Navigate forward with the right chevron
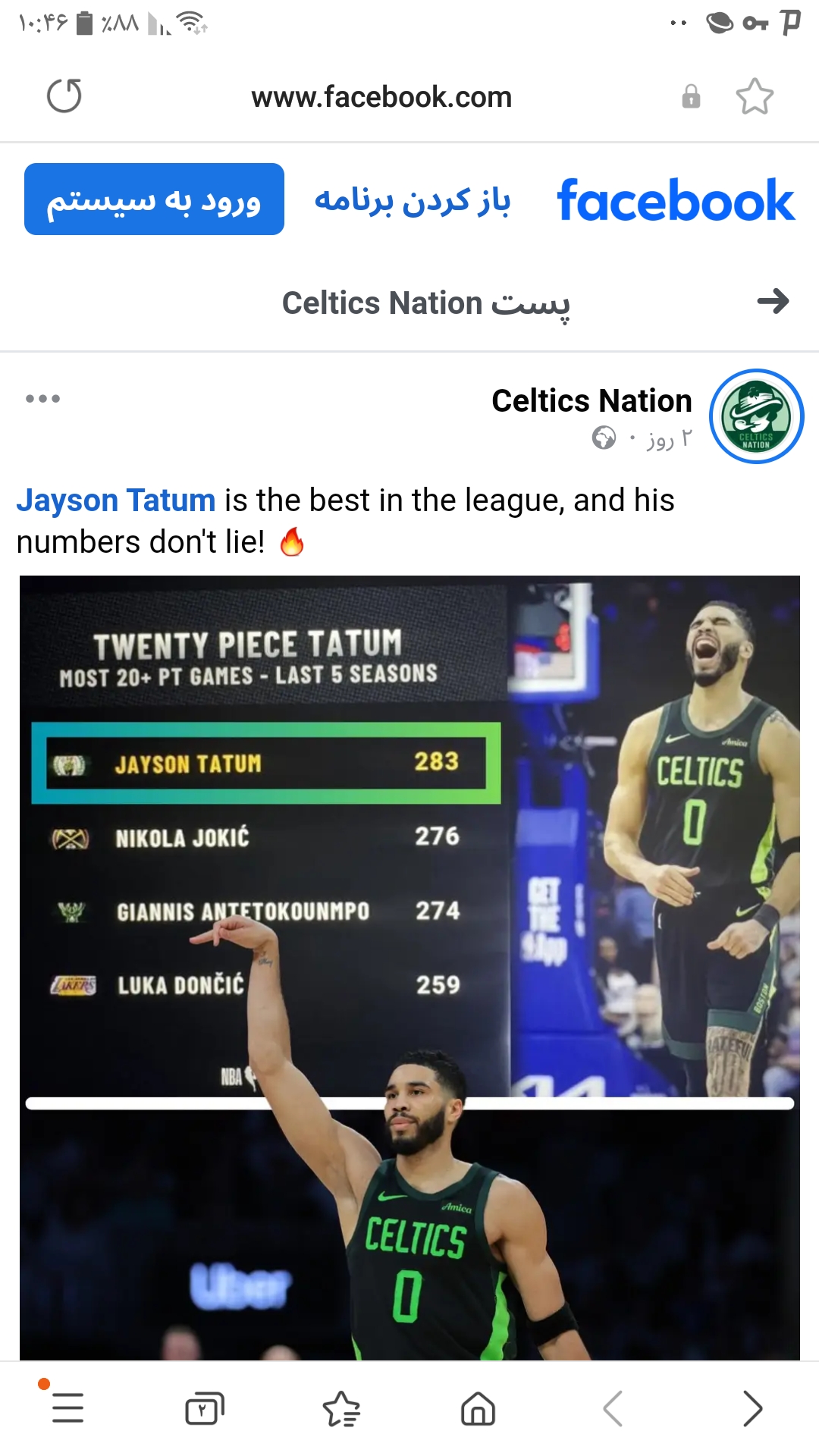This screenshot has height=1456, width=819. click(752, 1409)
